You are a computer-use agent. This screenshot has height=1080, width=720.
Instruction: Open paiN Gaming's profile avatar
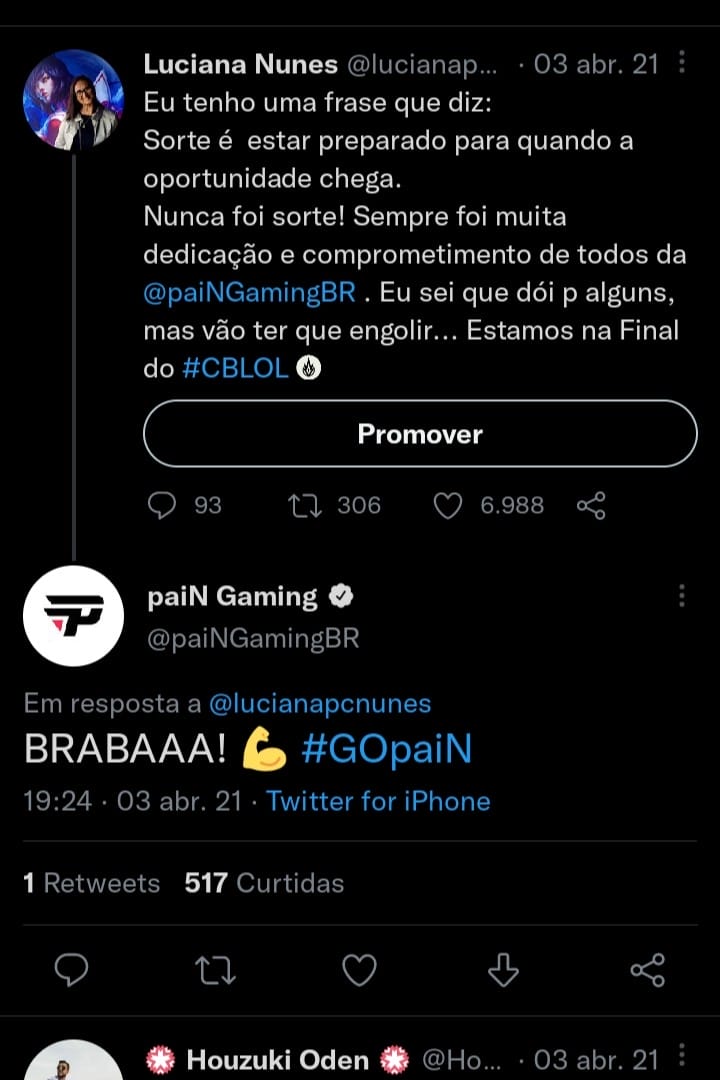[x=73, y=616]
